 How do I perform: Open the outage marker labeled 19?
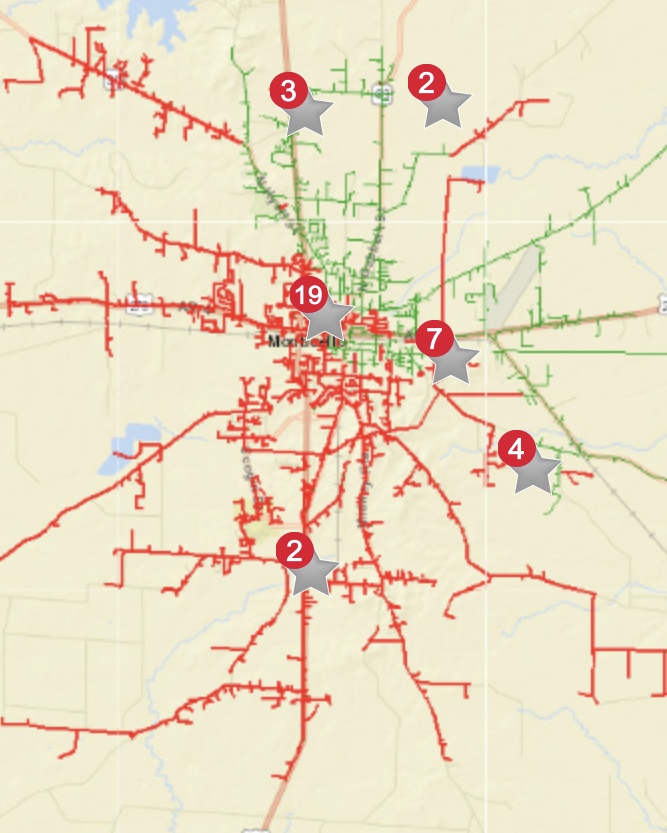[327, 318]
